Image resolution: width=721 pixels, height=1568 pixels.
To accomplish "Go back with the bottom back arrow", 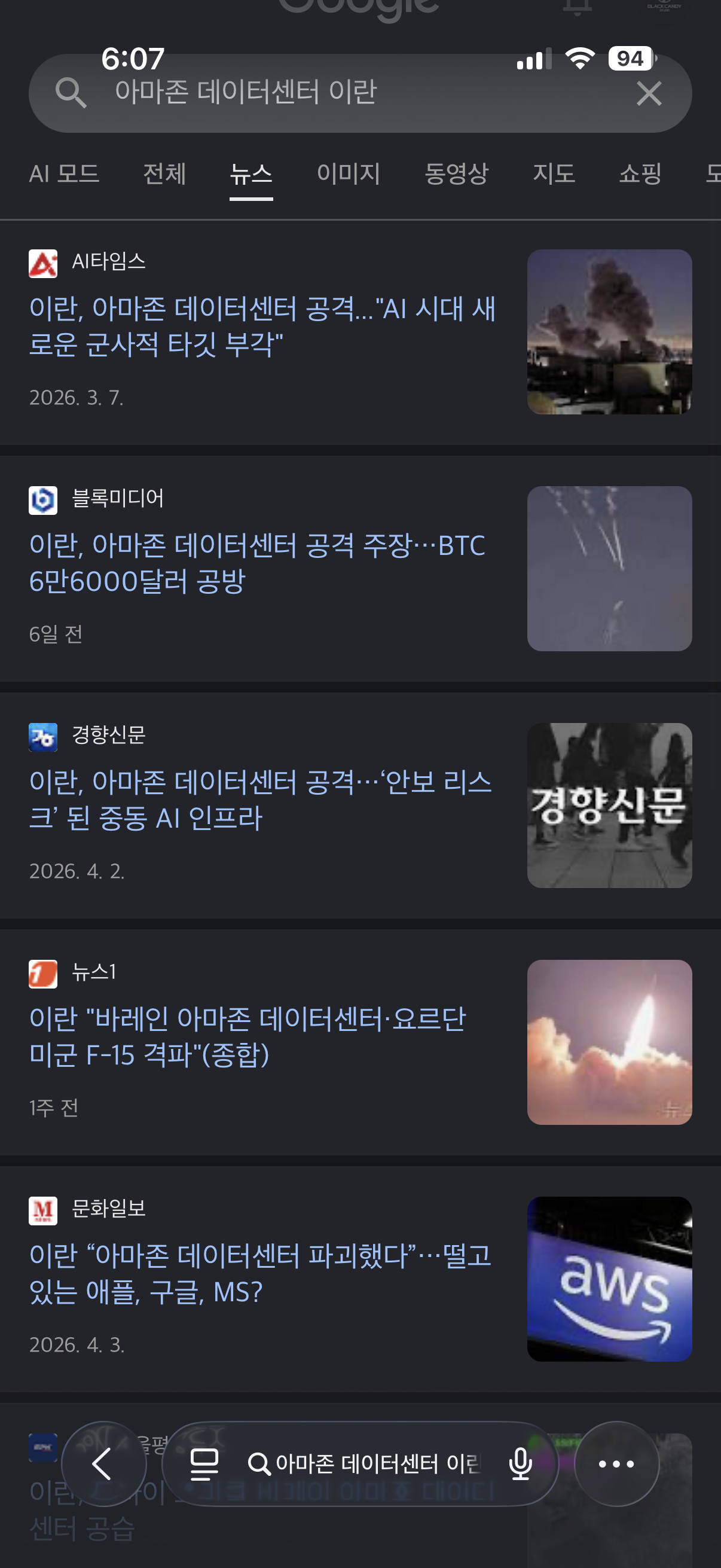I will pyautogui.click(x=103, y=1464).
